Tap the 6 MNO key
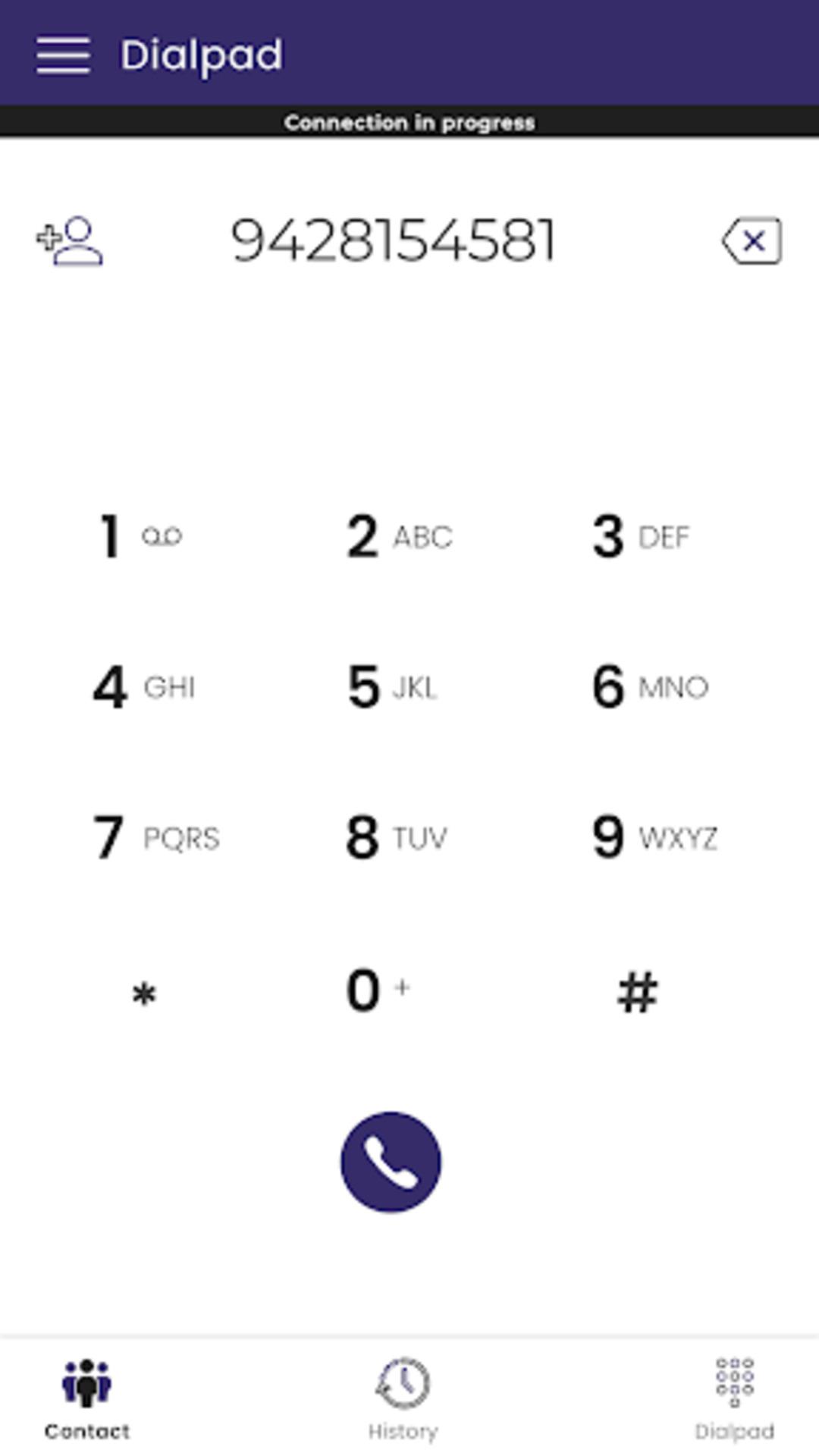 pyautogui.click(x=651, y=687)
